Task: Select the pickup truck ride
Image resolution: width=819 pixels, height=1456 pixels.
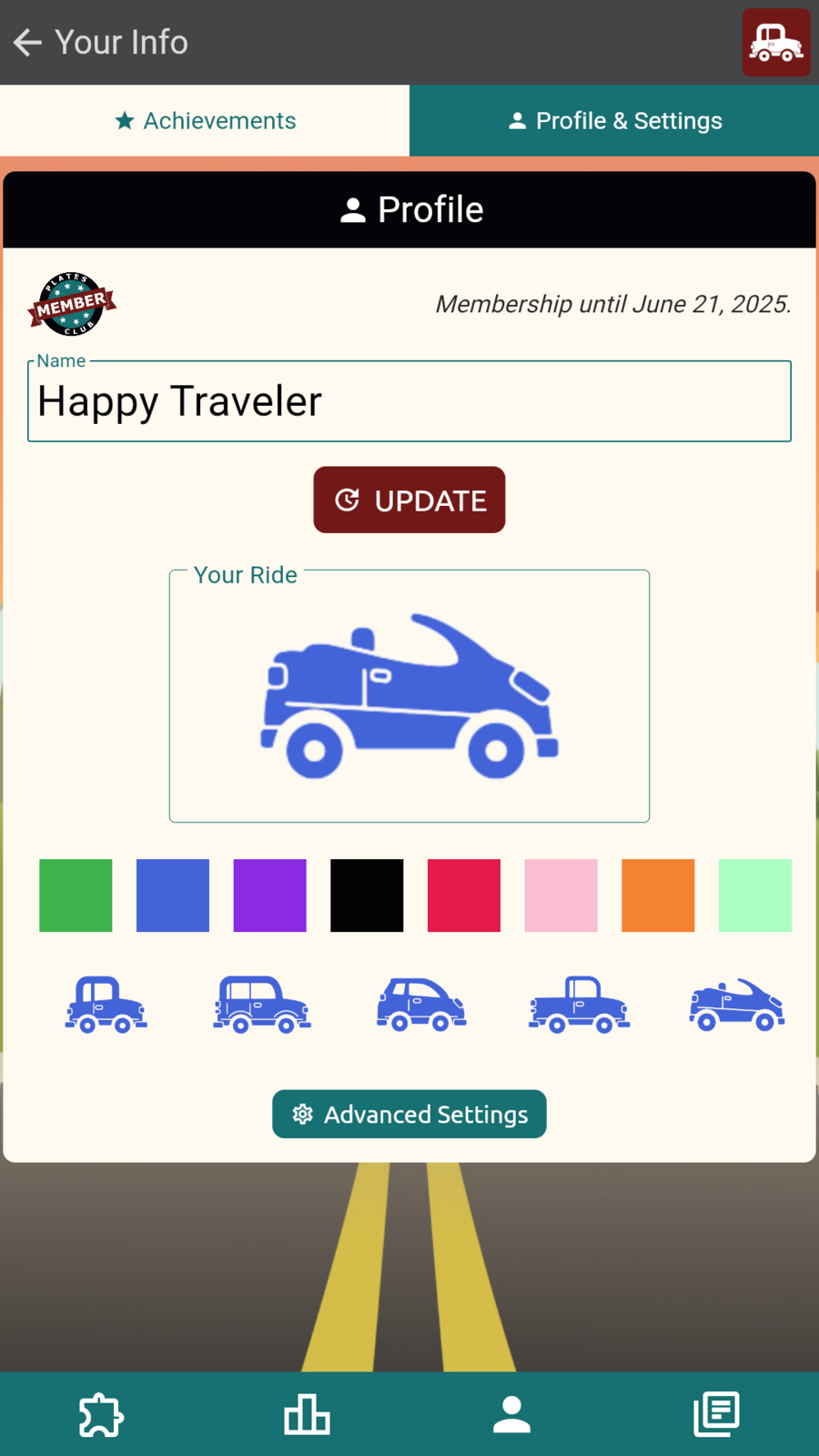Action: (579, 1005)
